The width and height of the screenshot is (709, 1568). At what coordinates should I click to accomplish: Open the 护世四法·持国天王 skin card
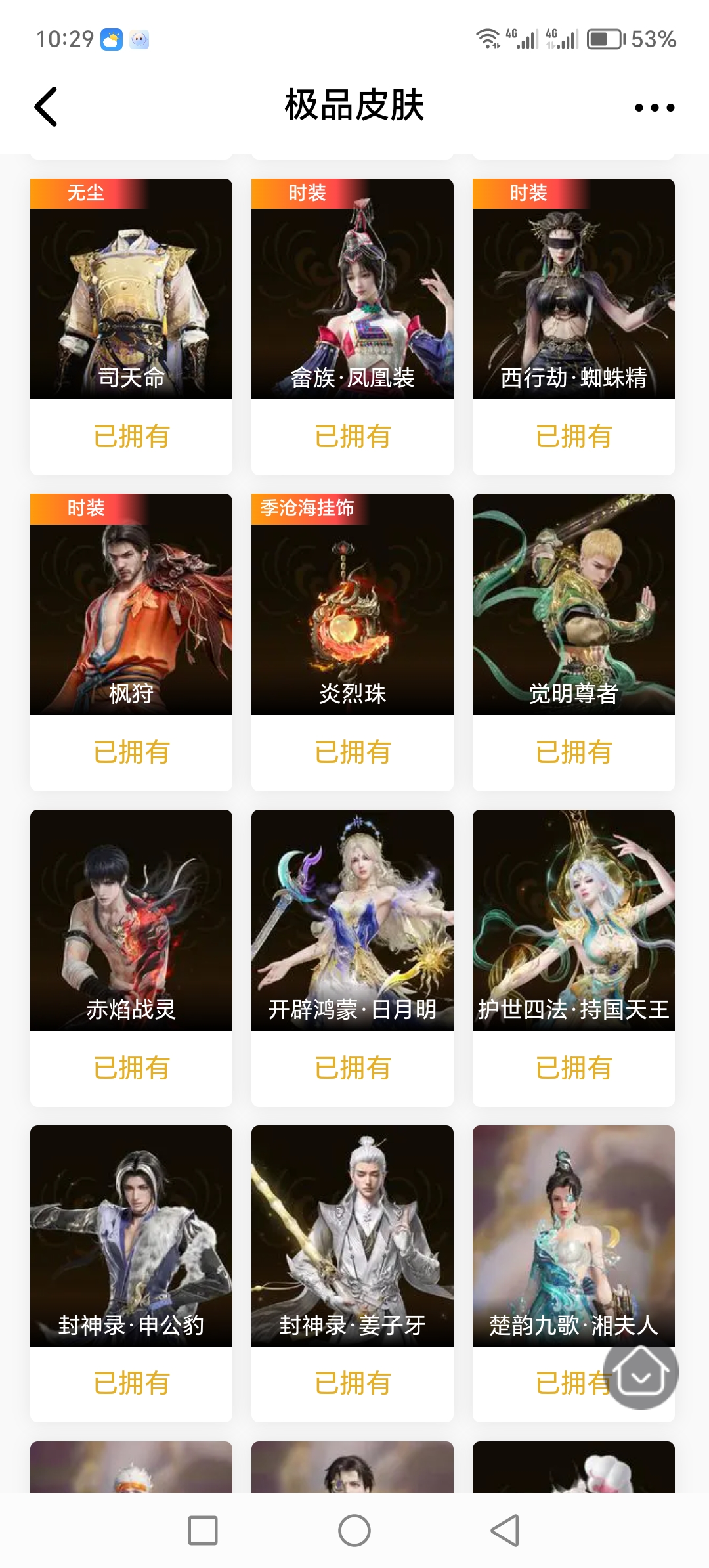[x=574, y=919]
